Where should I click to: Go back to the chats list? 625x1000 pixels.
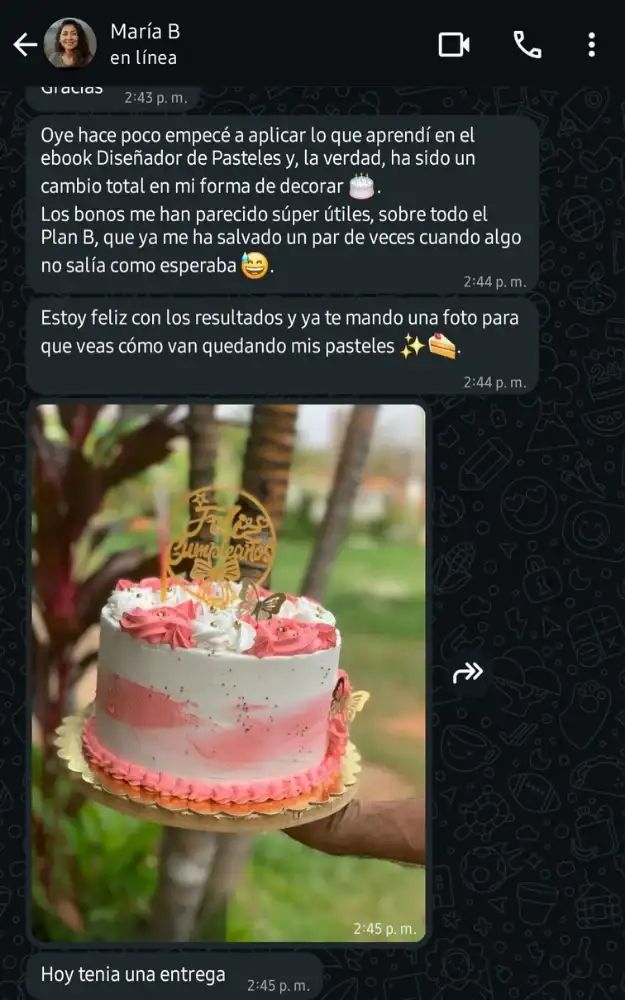24,44
